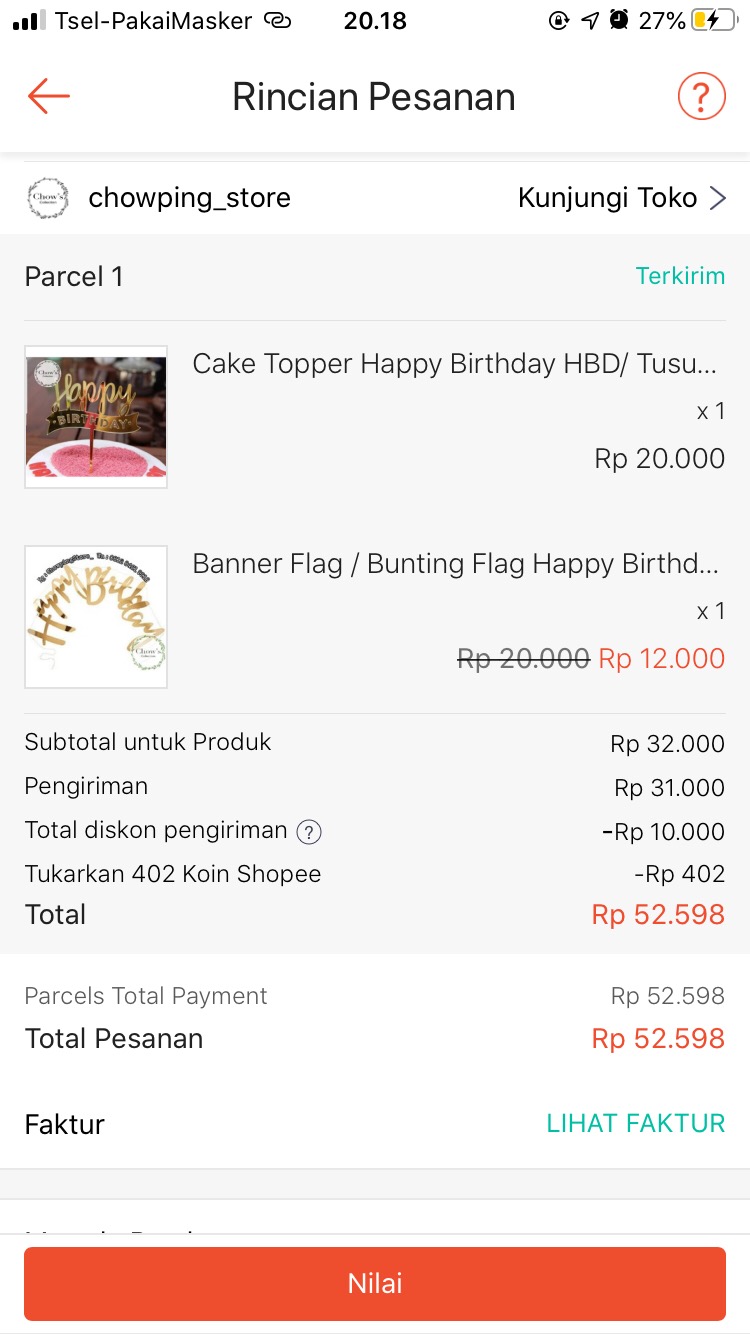Tap the location arrow icon in status bar
This screenshot has width=750, height=1334.
(590, 20)
